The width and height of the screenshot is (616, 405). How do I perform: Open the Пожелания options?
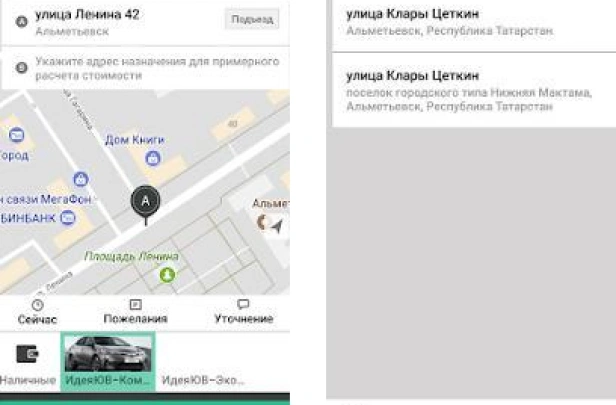tap(135, 311)
